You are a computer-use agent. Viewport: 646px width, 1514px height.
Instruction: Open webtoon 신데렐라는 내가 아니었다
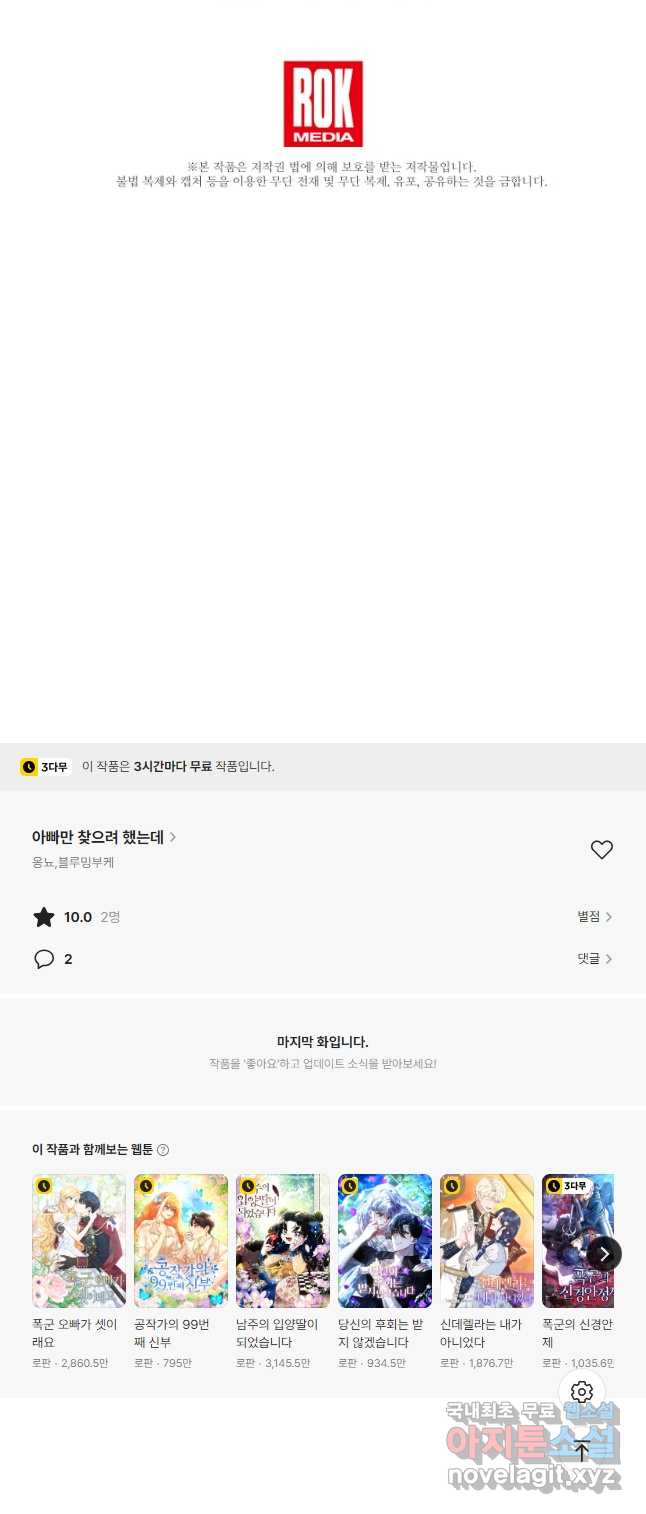pyautogui.click(x=487, y=1241)
